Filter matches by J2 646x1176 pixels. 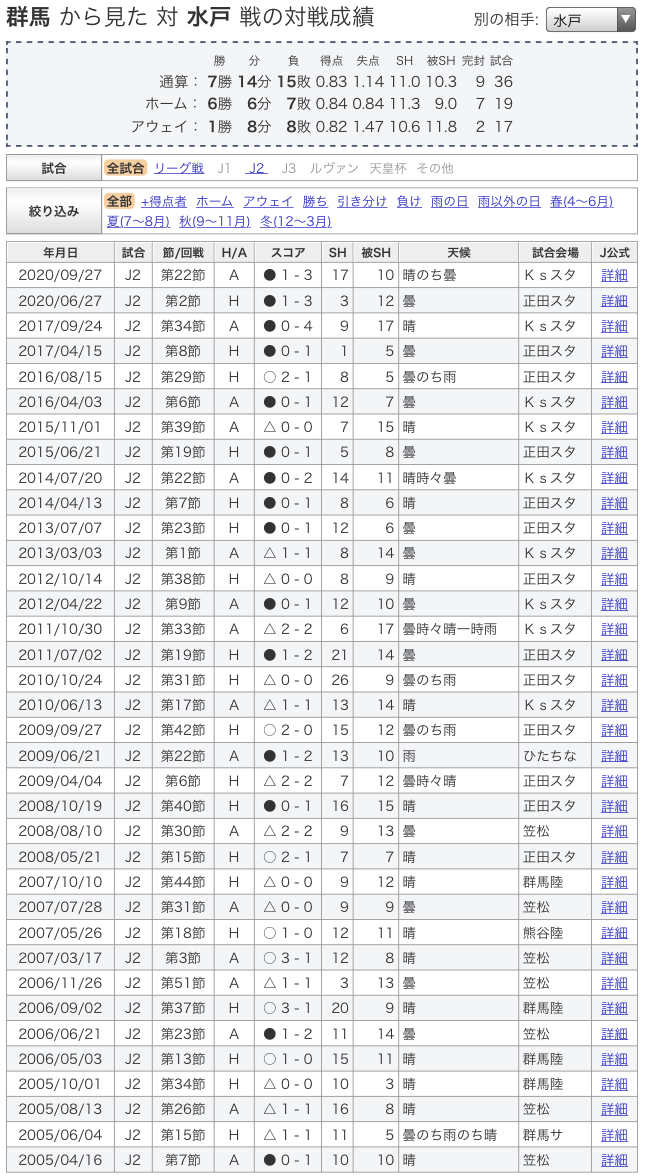click(258, 168)
